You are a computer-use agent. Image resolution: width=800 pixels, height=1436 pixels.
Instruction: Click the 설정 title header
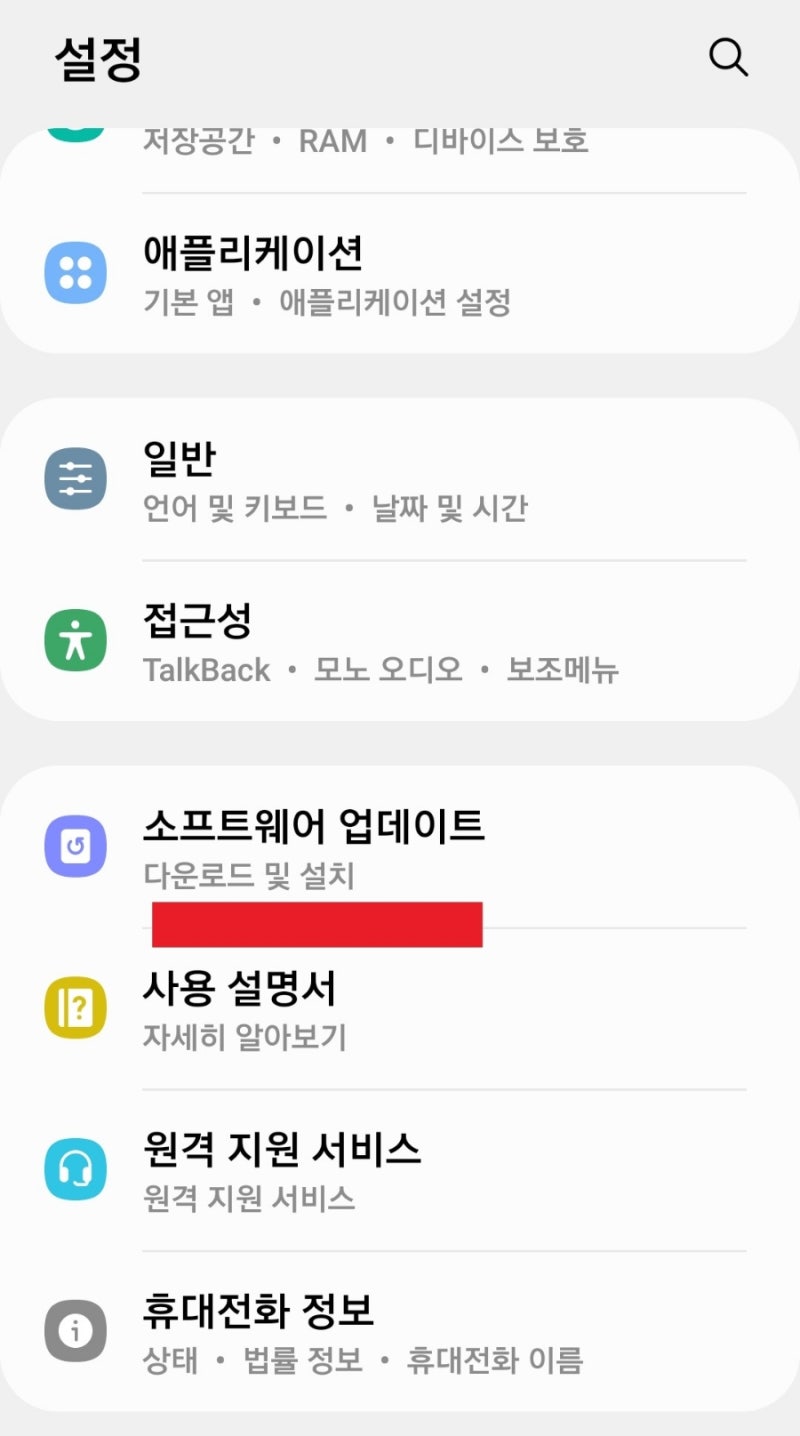click(96, 58)
